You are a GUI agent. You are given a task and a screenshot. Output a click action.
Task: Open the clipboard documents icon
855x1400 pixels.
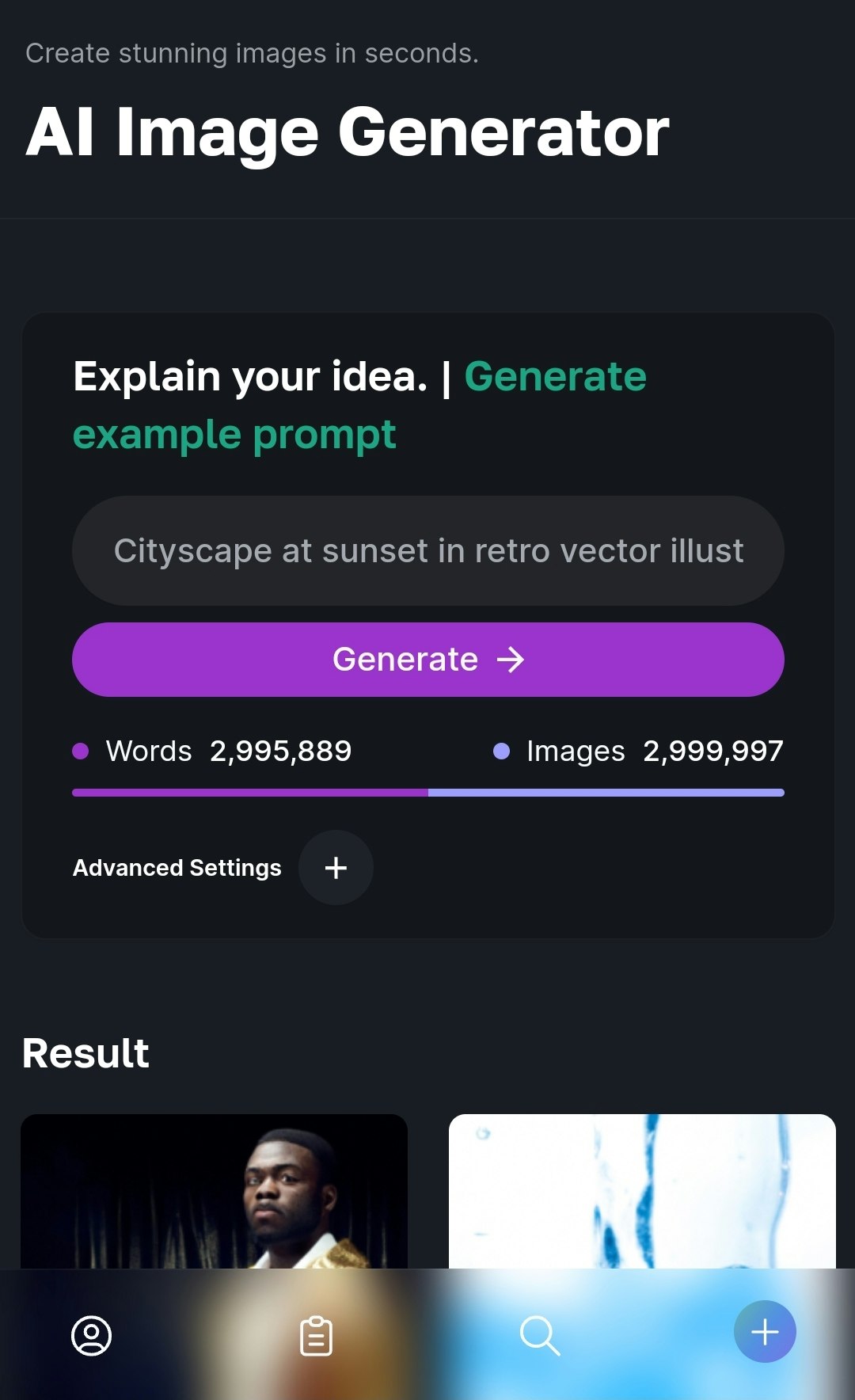(x=316, y=1336)
